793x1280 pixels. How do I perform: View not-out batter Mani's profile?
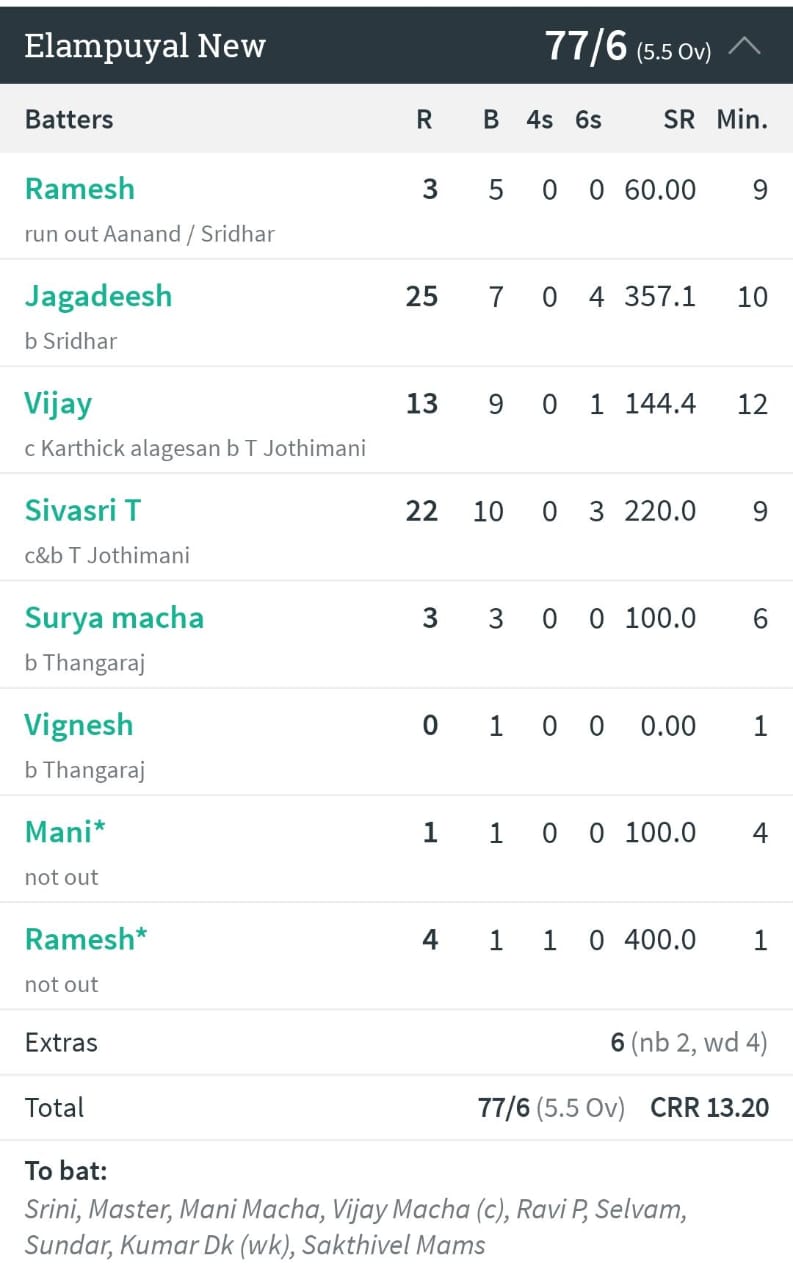coord(65,832)
